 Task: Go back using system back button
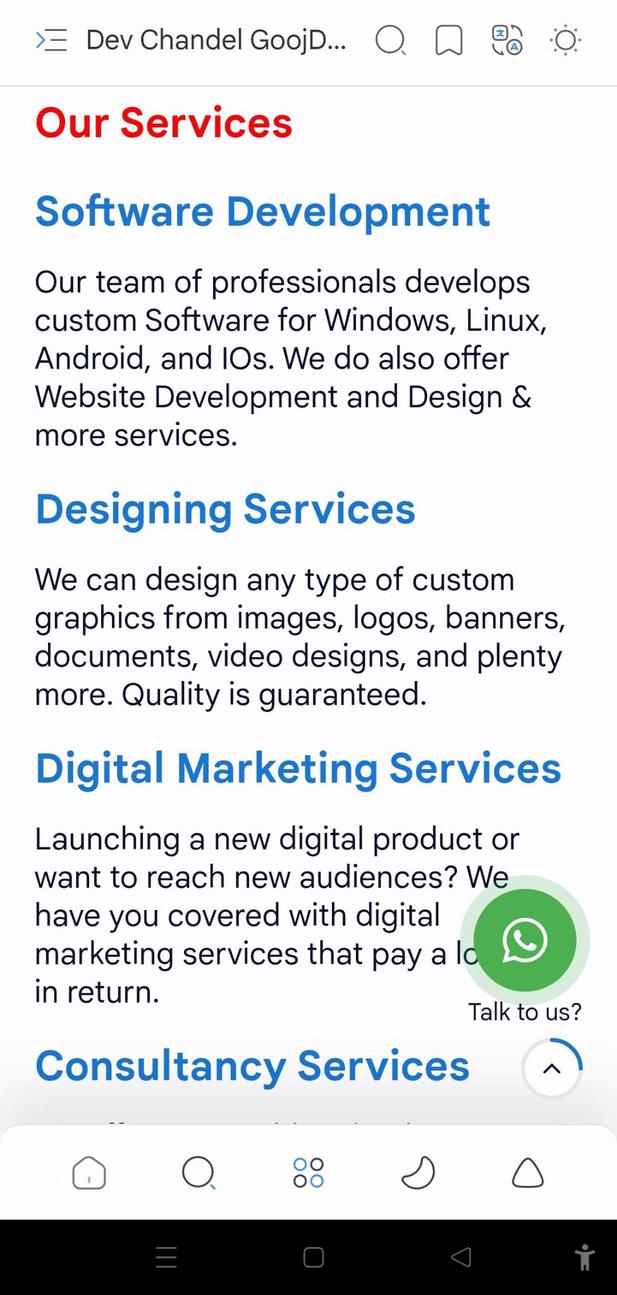[x=460, y=1257]
